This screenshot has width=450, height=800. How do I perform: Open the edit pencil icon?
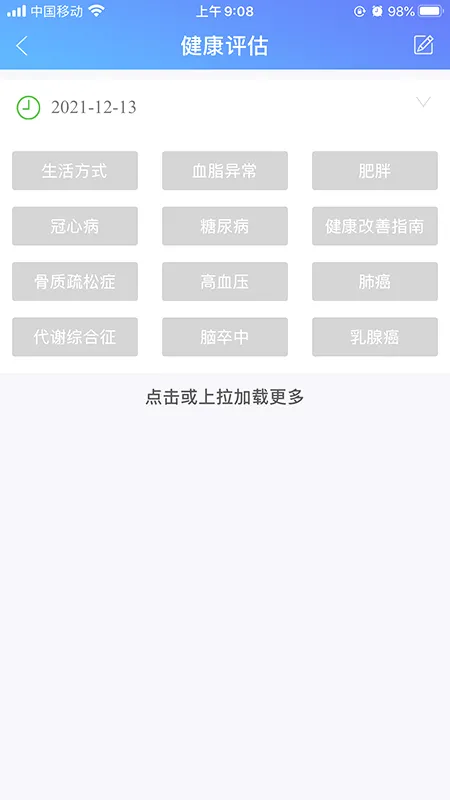point(423,45)
